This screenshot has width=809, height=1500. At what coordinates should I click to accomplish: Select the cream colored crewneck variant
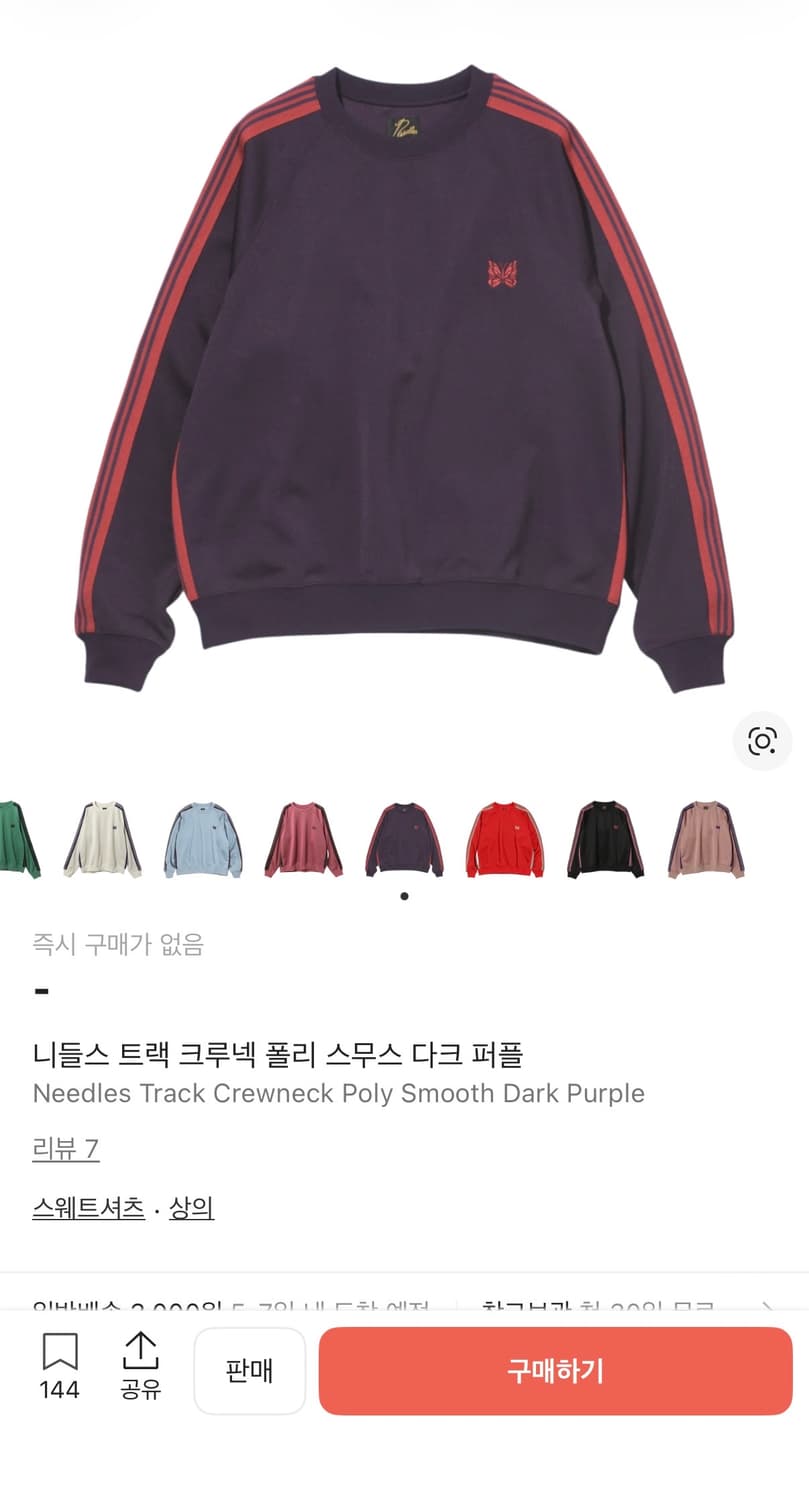click(x=101, y=840)
